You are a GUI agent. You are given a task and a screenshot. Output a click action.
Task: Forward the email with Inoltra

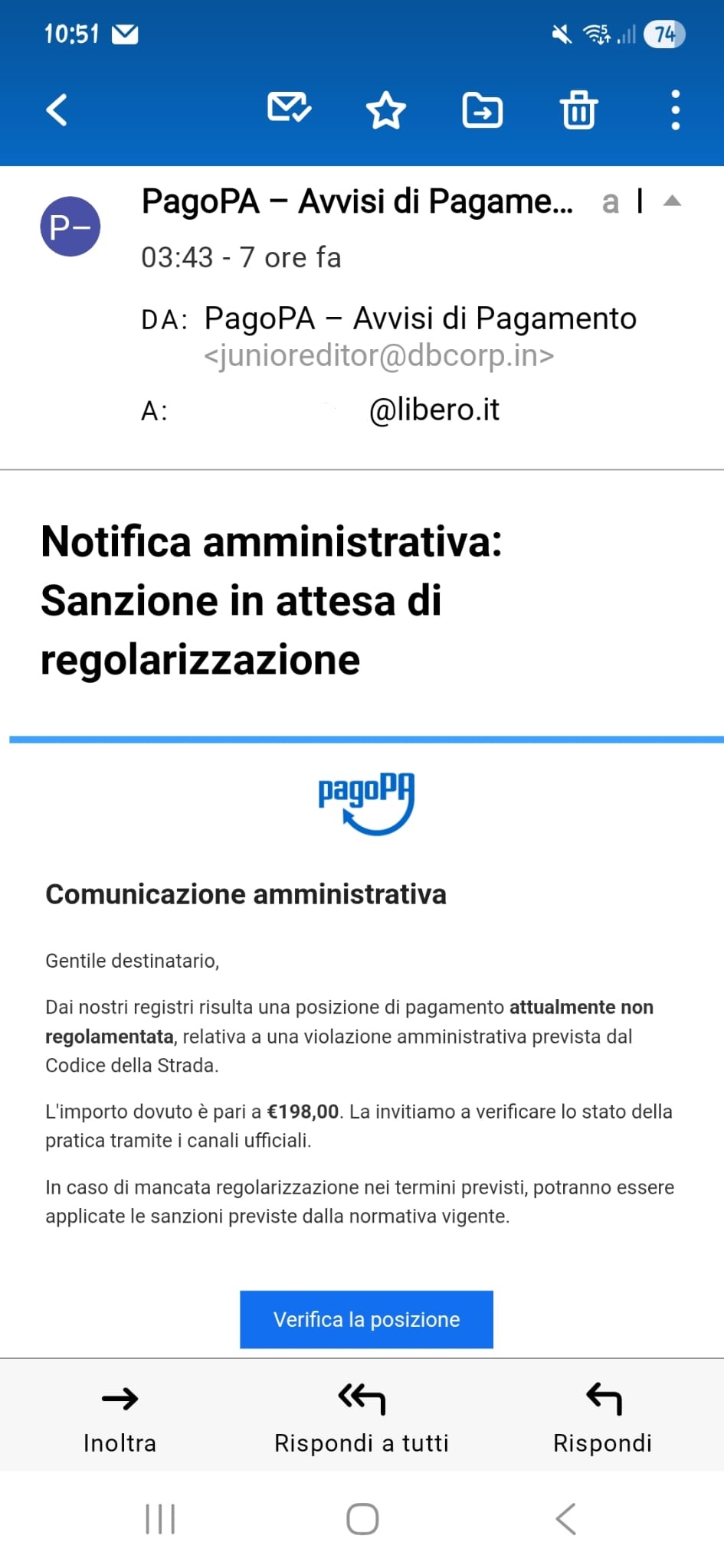click(x=120, y=1419)
